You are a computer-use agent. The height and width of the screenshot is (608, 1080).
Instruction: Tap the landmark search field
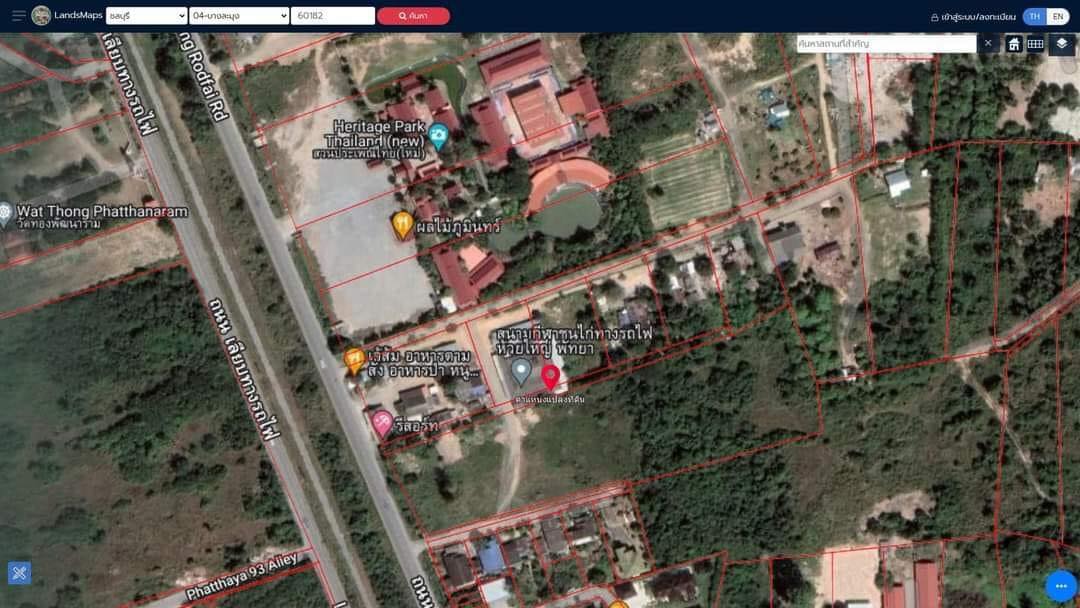(x=885, y=44)
